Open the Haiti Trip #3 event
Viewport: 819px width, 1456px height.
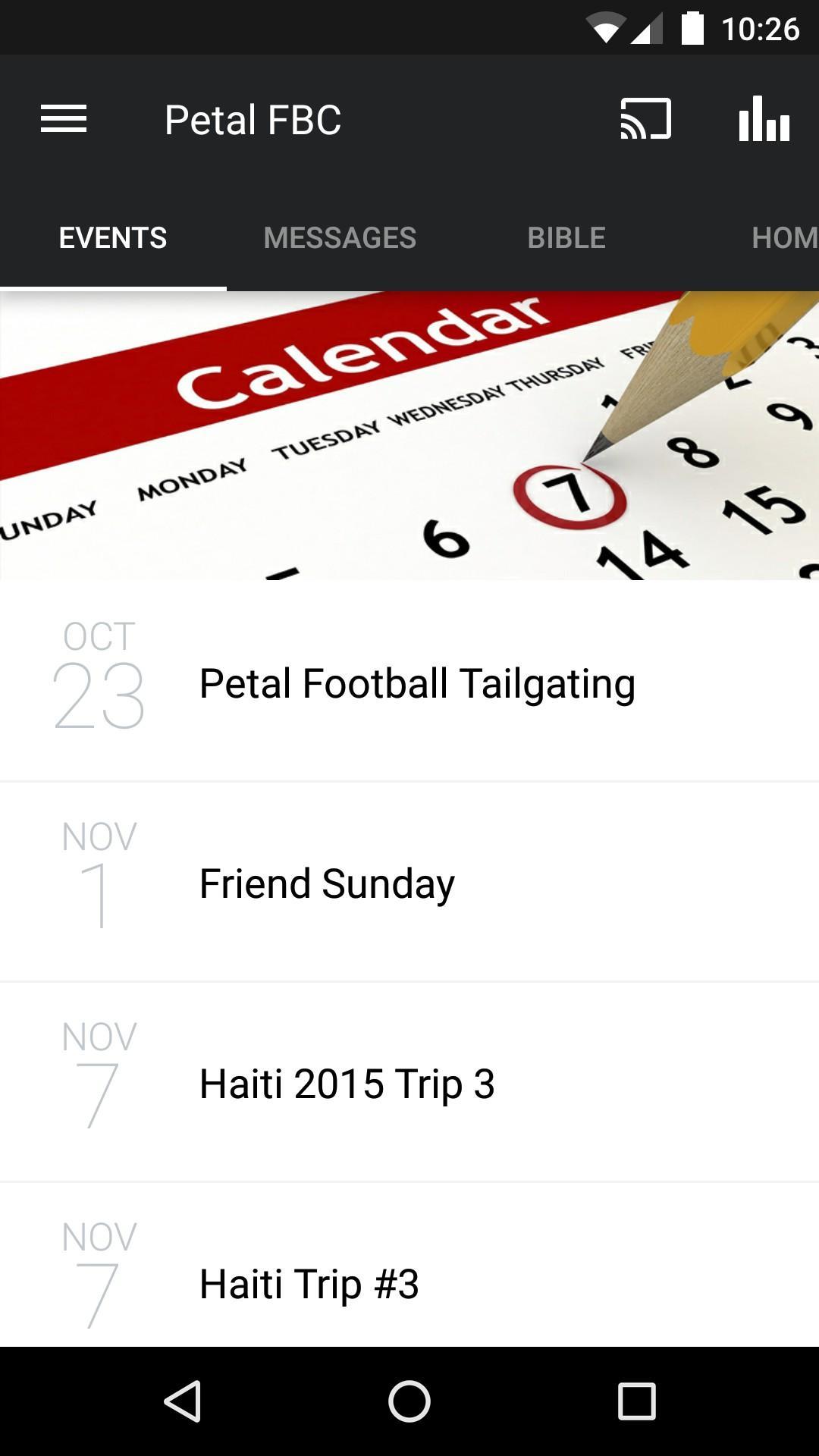[309, 1284]
